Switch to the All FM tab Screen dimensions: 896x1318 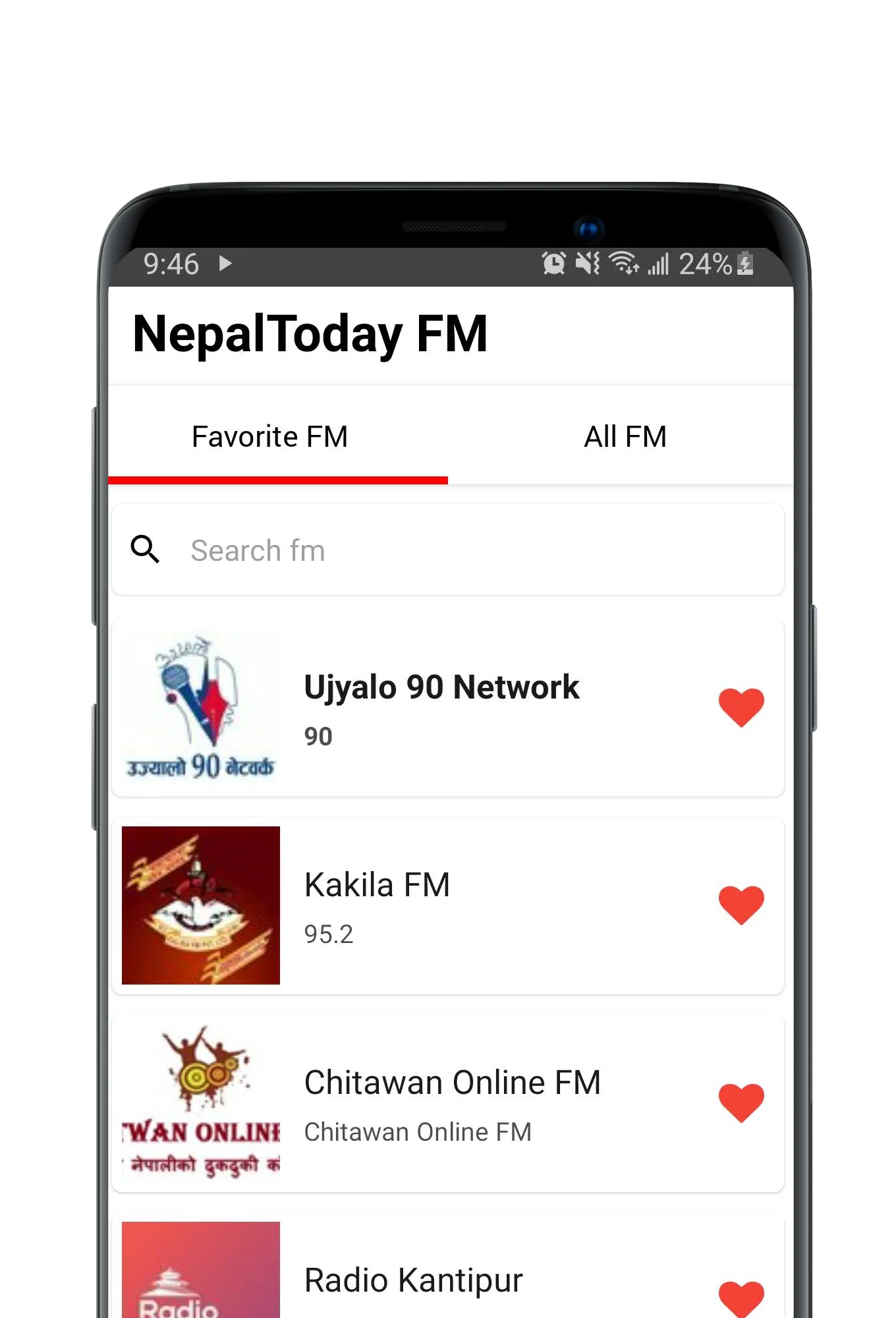(x=625, y=436)
